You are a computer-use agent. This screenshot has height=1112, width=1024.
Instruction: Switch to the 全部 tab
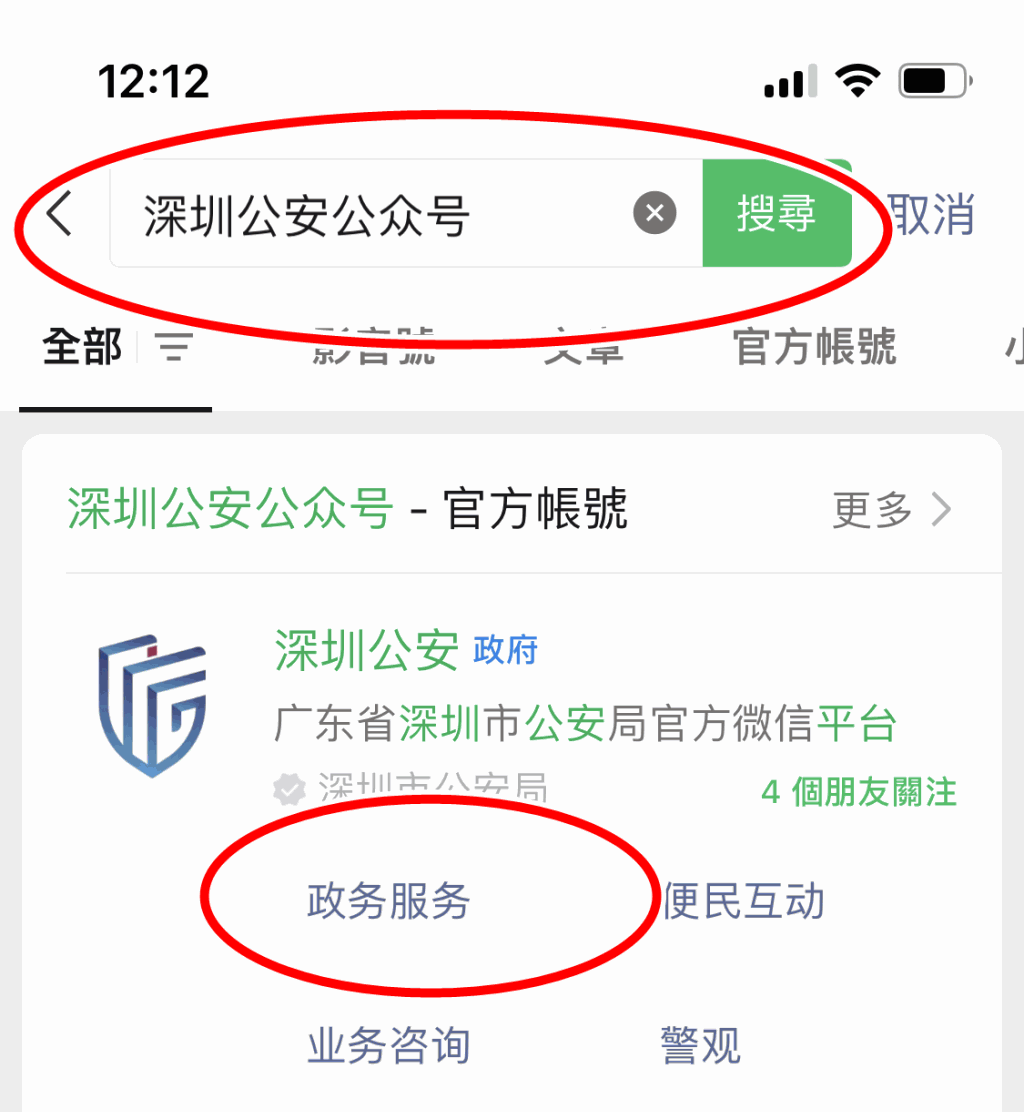point(83,347)
